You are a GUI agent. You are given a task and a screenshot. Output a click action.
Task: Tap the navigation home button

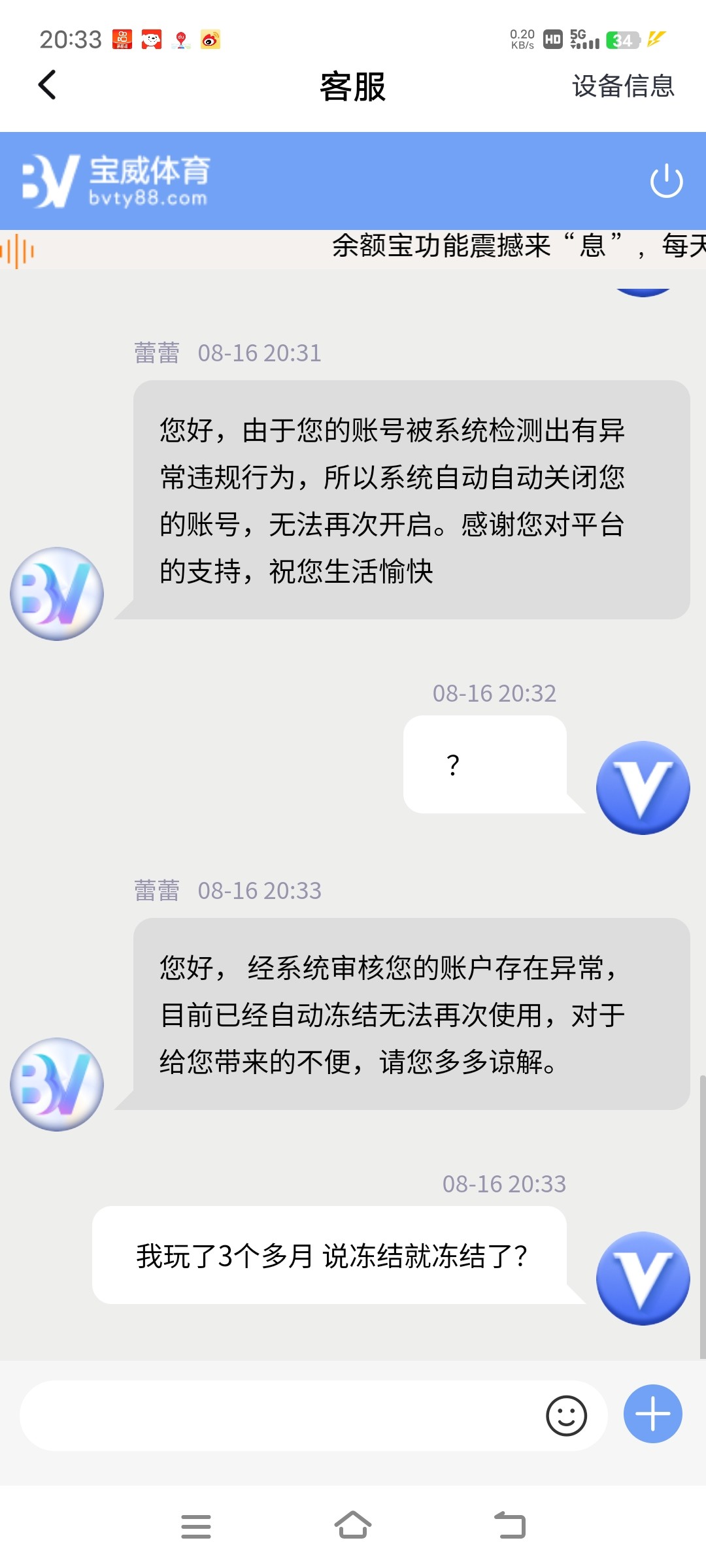353,1526
